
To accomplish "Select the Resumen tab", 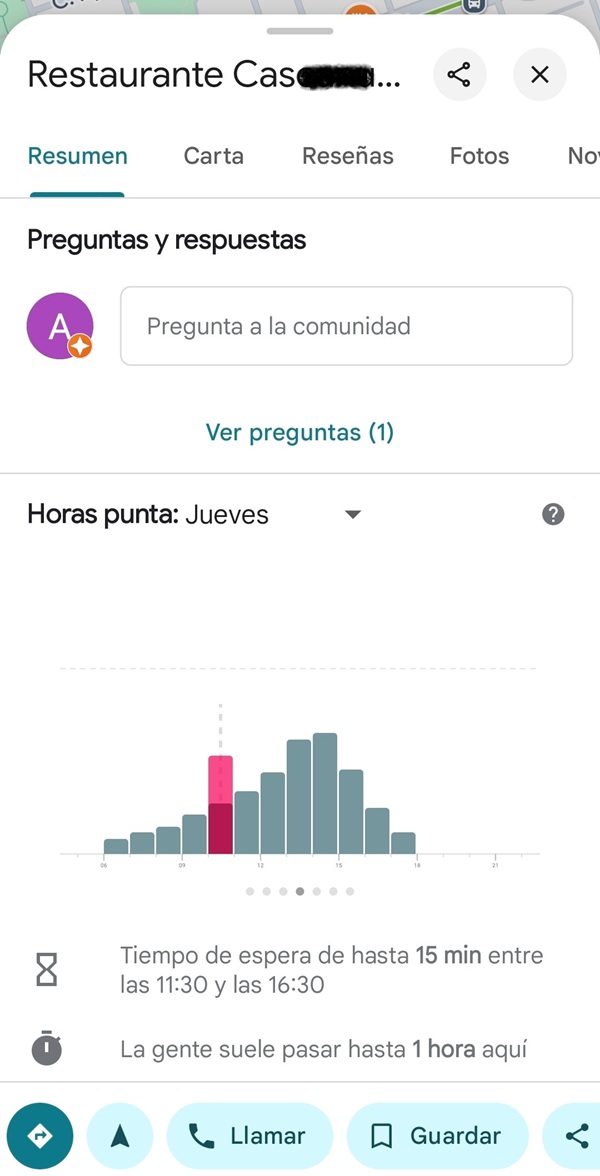I will [x=78, y=156].
